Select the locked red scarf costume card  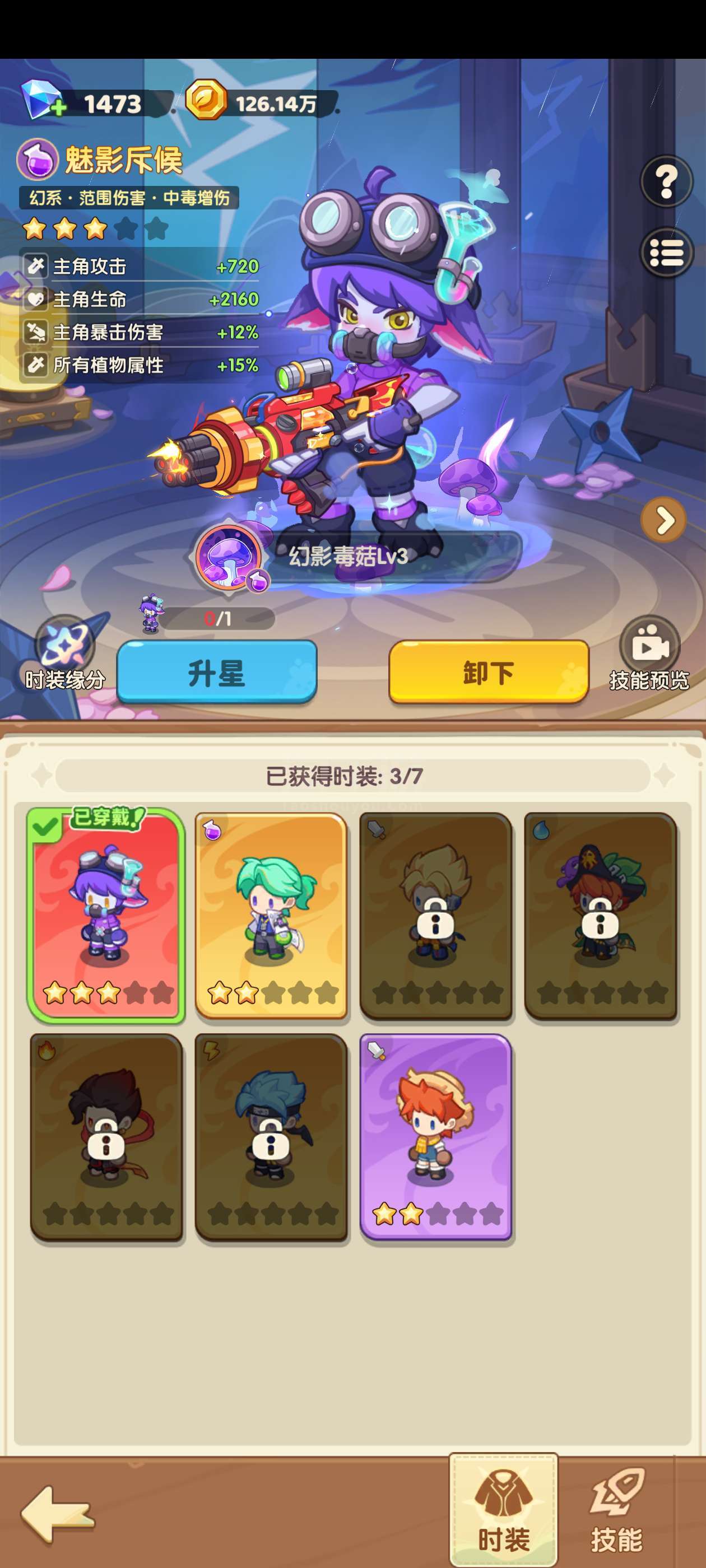106,1137
